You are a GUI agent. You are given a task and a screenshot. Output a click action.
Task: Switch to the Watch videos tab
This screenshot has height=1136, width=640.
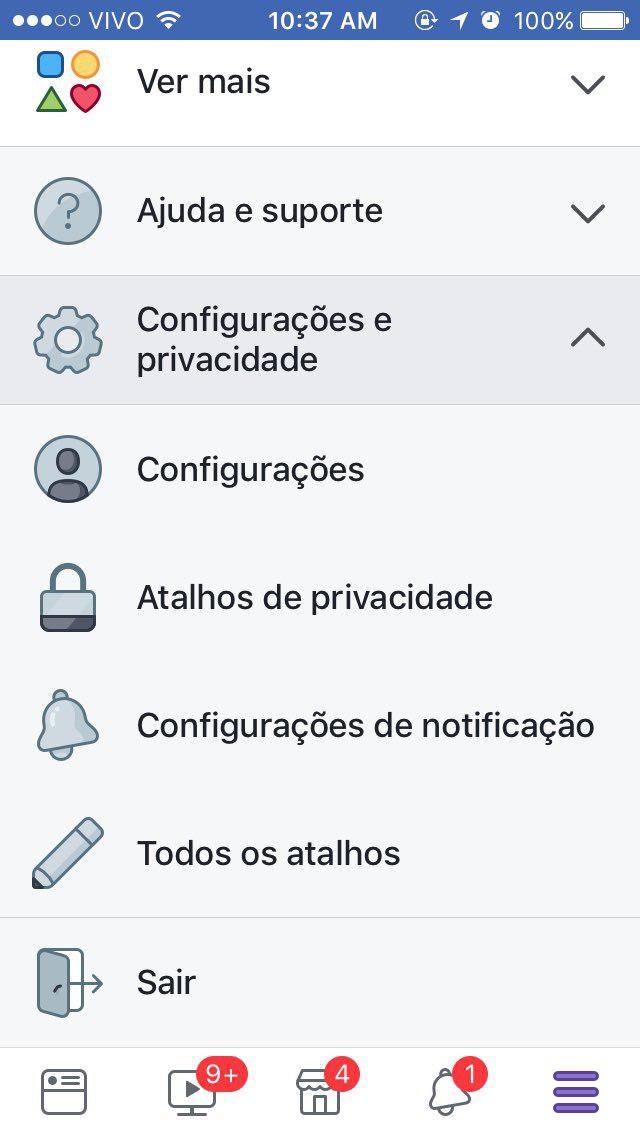[x=192, y=1092]
